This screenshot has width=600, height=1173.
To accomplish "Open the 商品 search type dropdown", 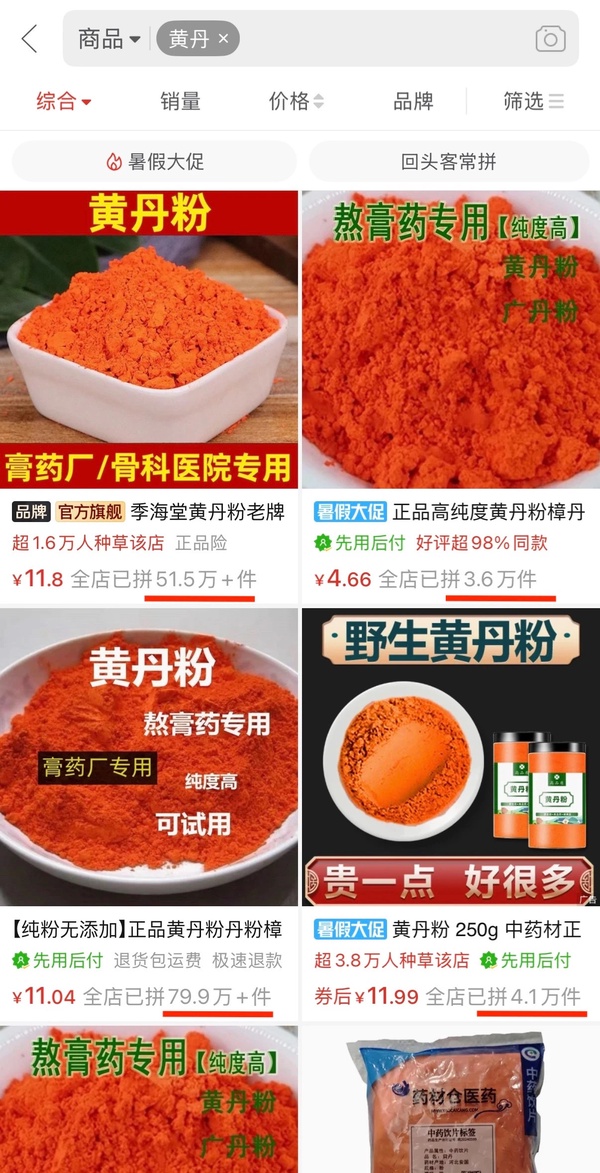I will point(109,40).
